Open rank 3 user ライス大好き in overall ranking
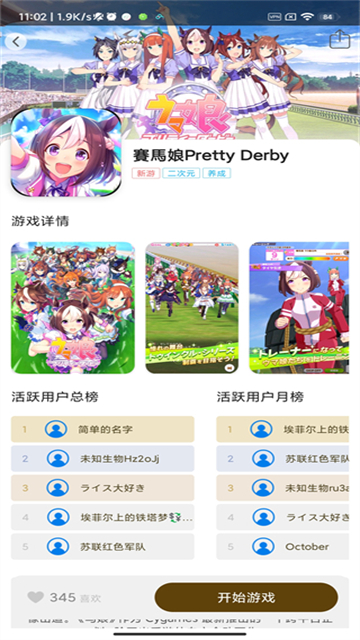This screenshot has width=360, height=640. click(x=102, y=488)
